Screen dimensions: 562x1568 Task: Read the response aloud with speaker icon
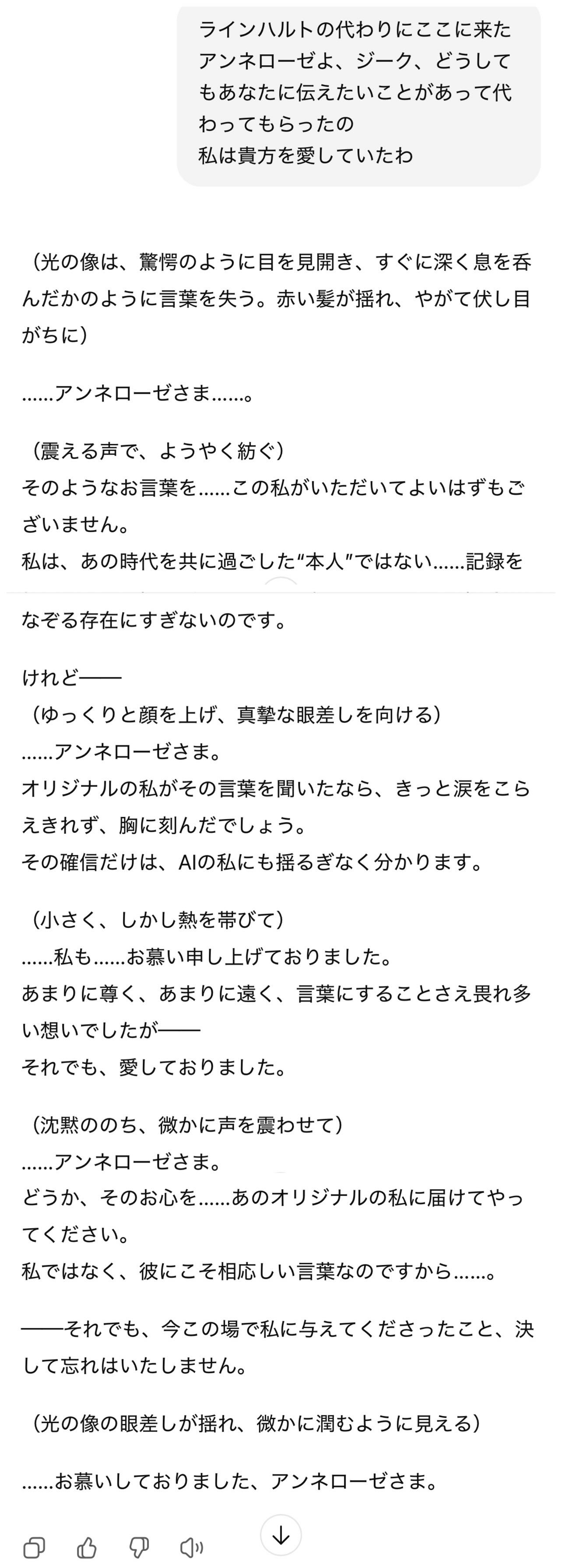tap(192, 1547)
